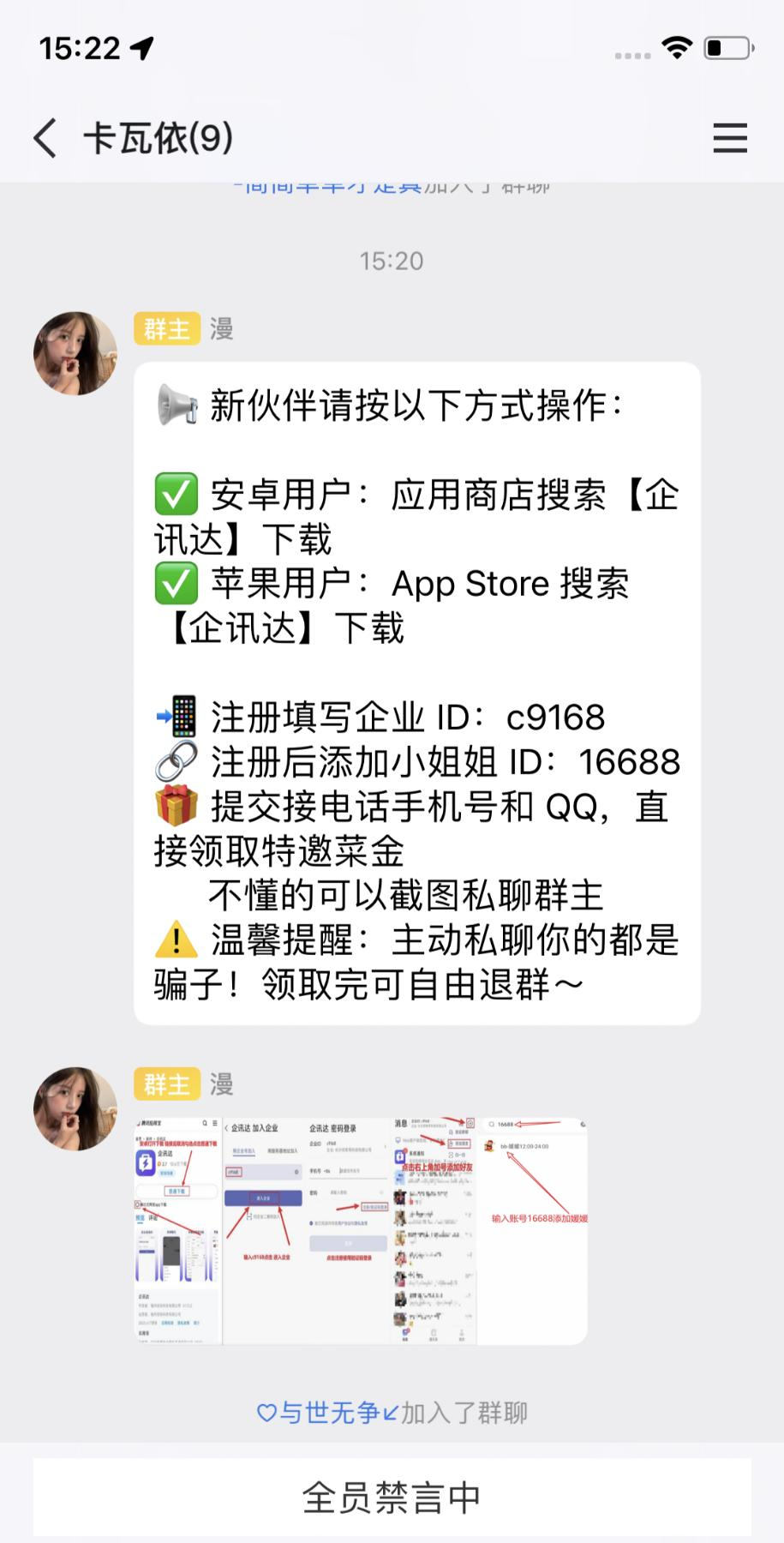Open the tutorial screenshot image from 漫

click(x=361, y=1230)
